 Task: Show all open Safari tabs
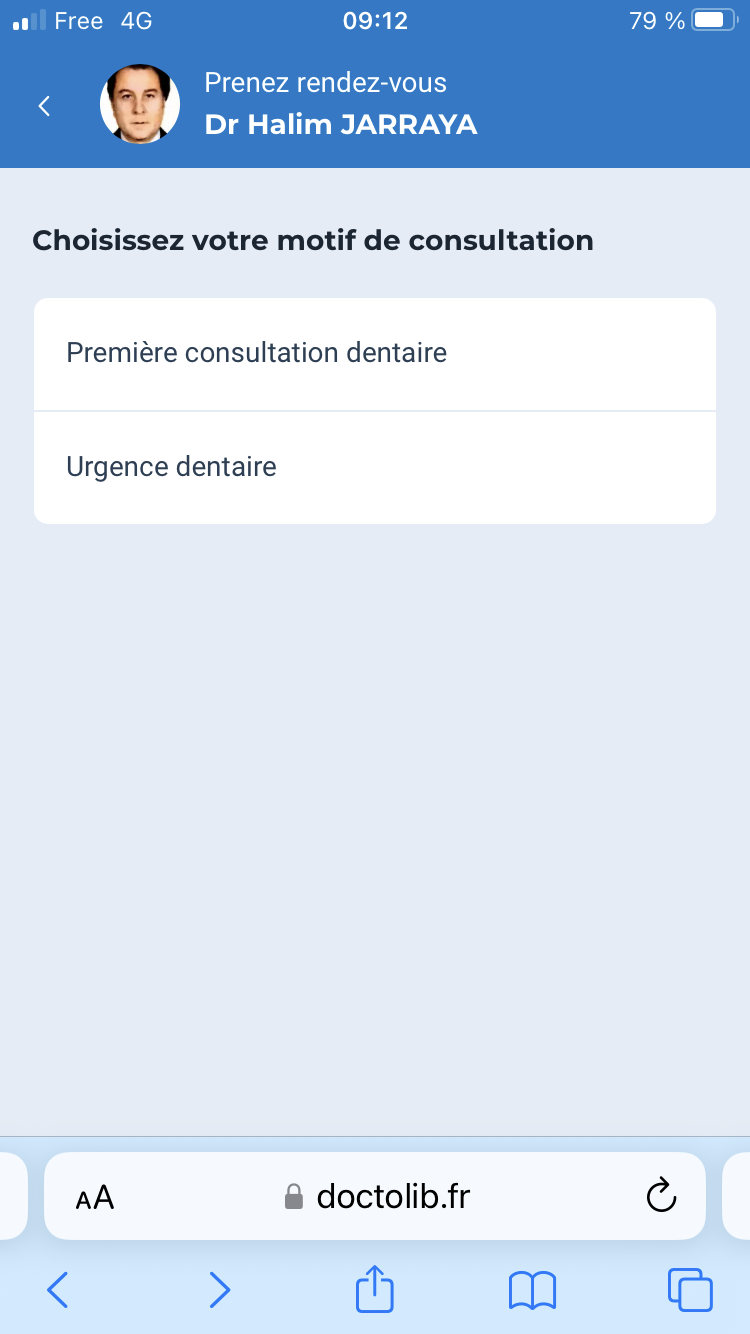690,1290
